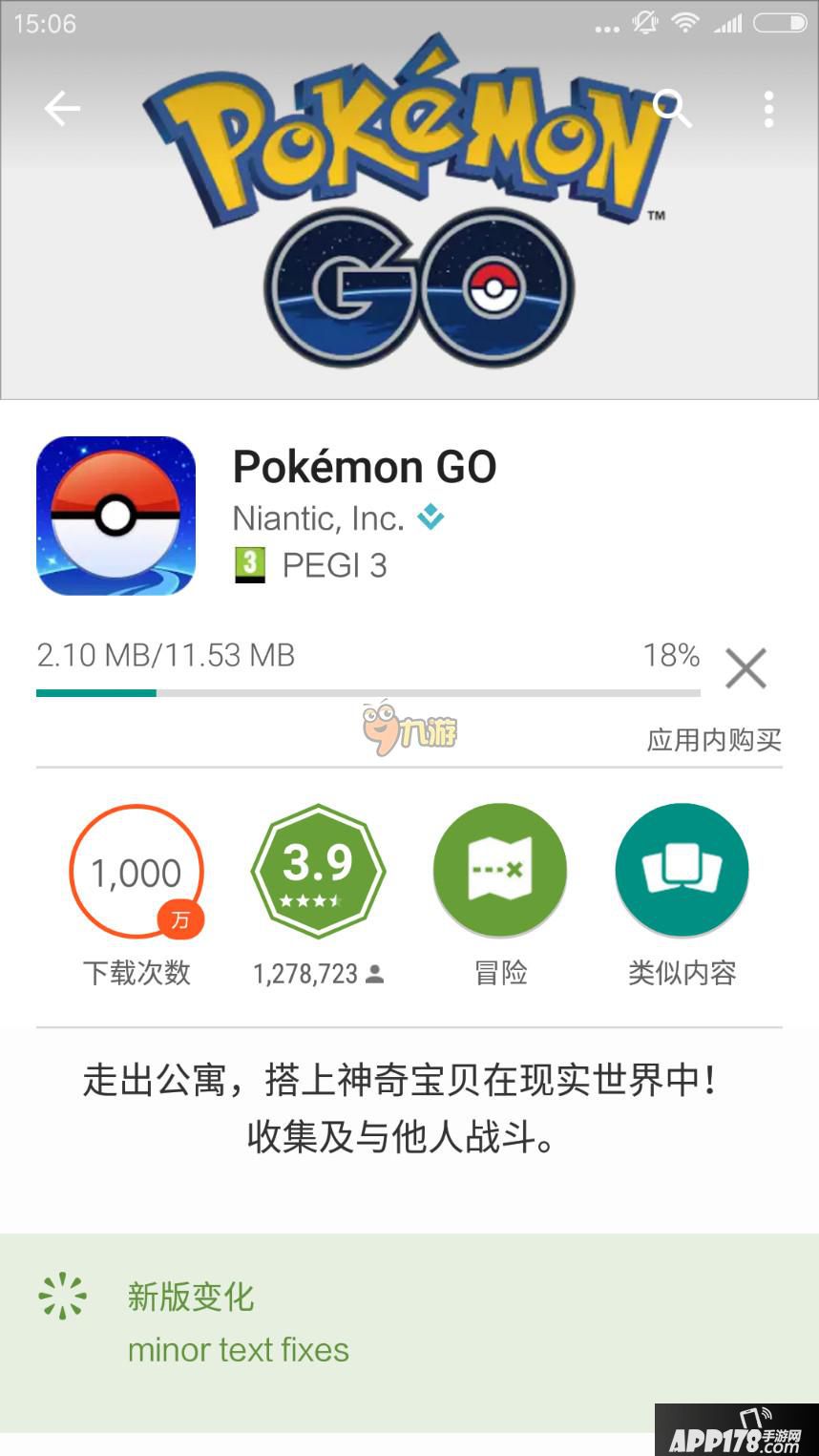
Task: Cancel the Pokémon GO download
Action: 745,667
